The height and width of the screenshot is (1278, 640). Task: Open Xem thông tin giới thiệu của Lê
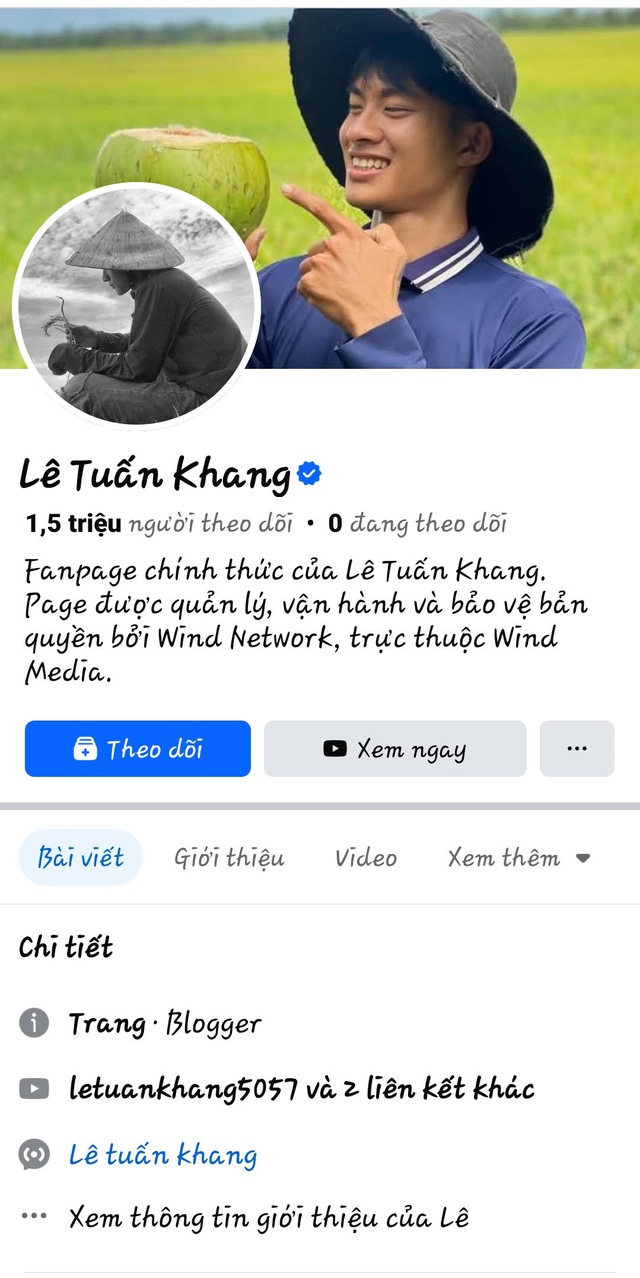pyautogui.click(x=268, y=1218)
